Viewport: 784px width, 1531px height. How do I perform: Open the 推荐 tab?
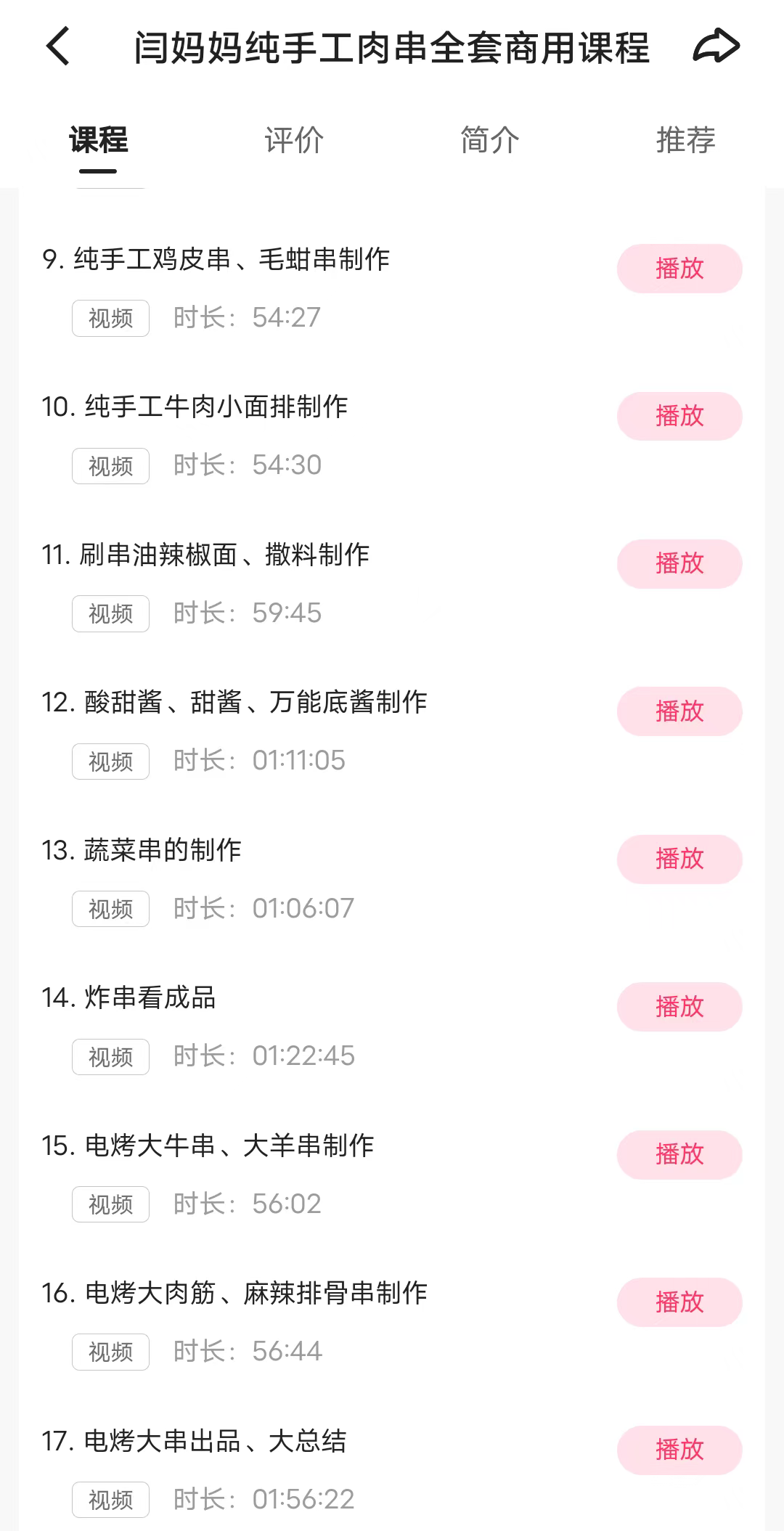pyautogui.click(x=685, y=142)
